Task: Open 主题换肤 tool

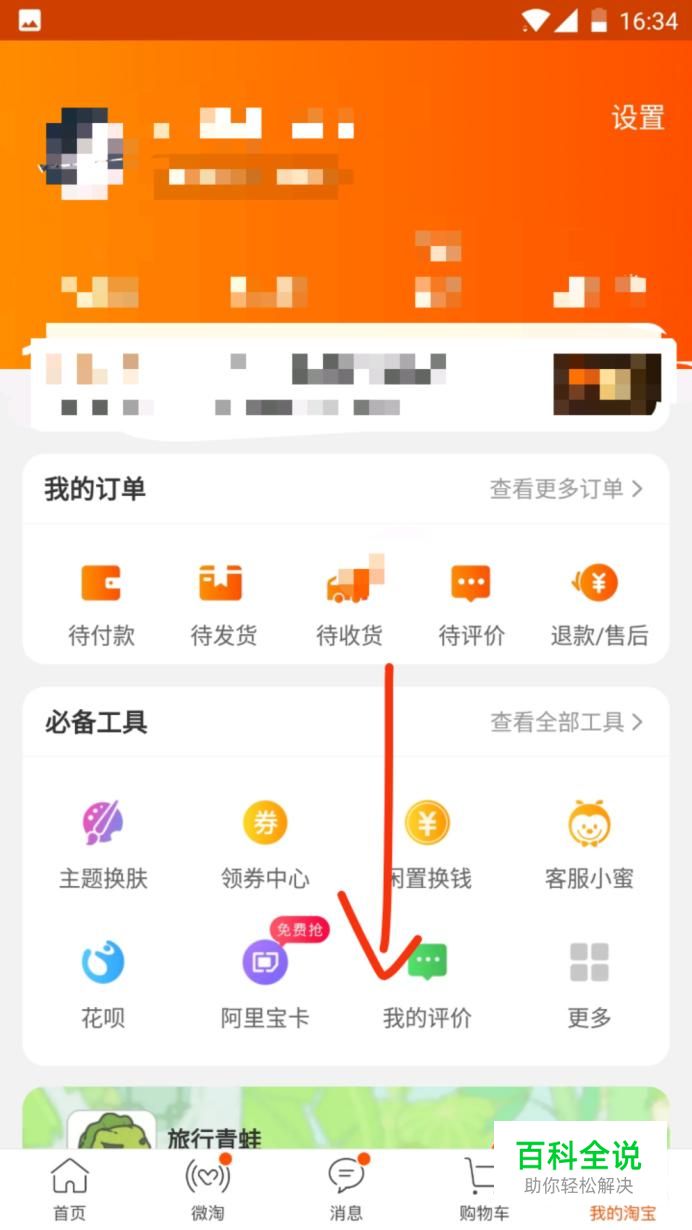Action: [x=103, y=845]
